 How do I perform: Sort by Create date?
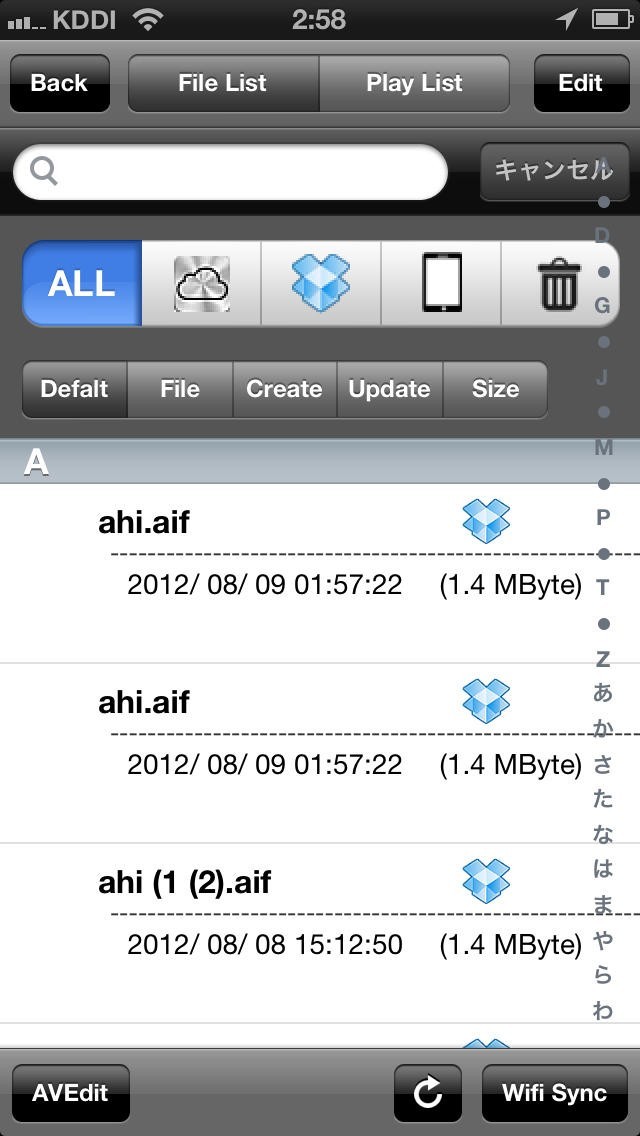coord(284,389)
